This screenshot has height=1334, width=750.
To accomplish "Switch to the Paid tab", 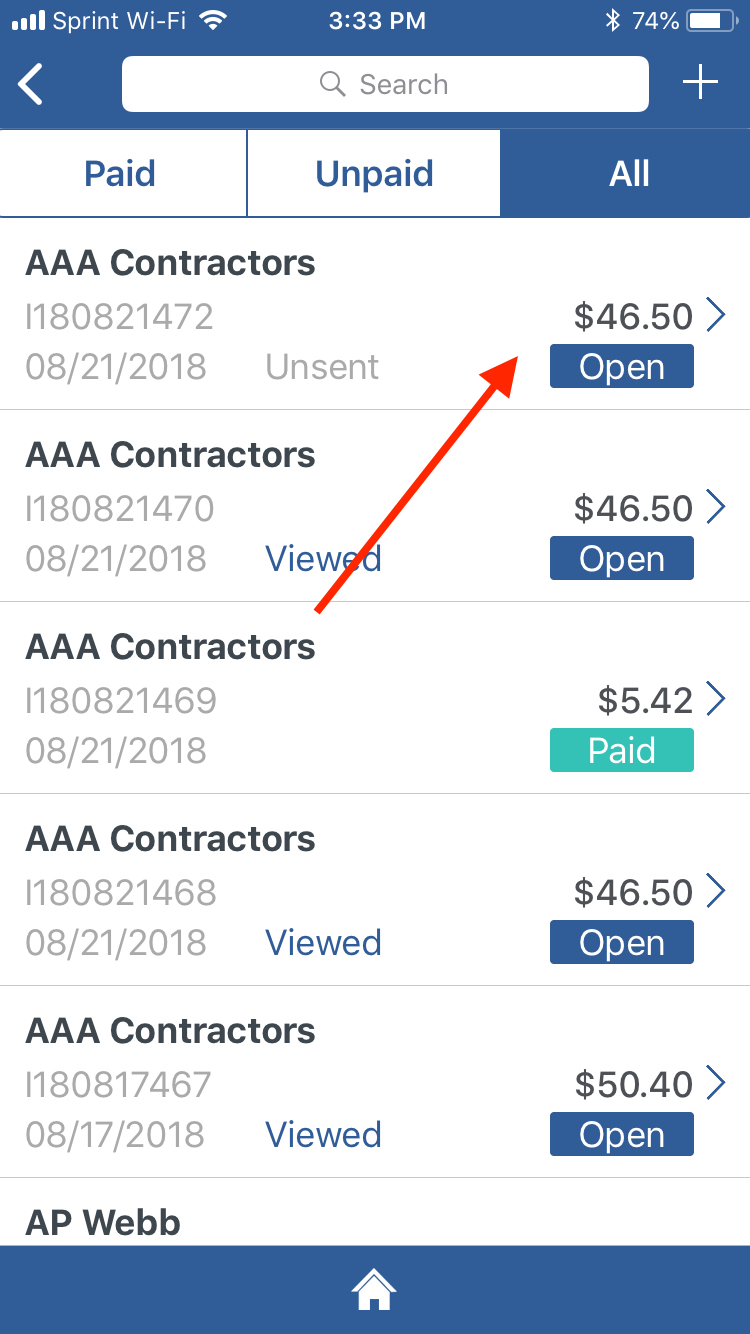I will pos(120,173).
